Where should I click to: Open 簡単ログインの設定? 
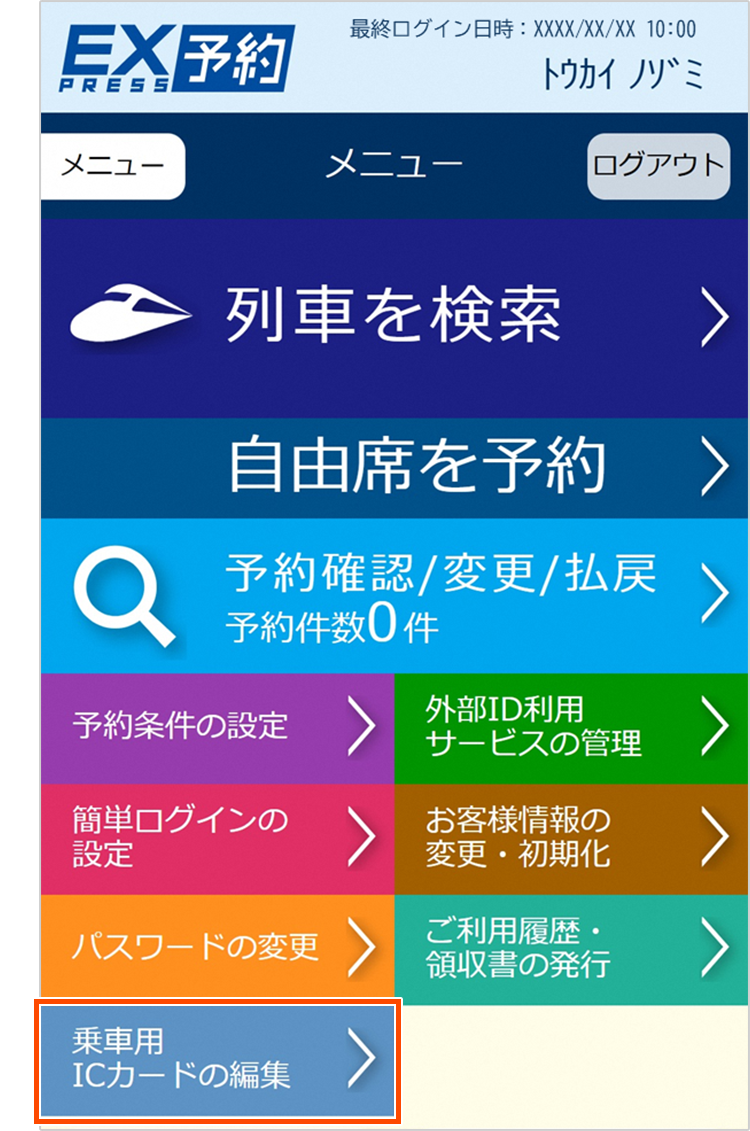coord(218,839)
